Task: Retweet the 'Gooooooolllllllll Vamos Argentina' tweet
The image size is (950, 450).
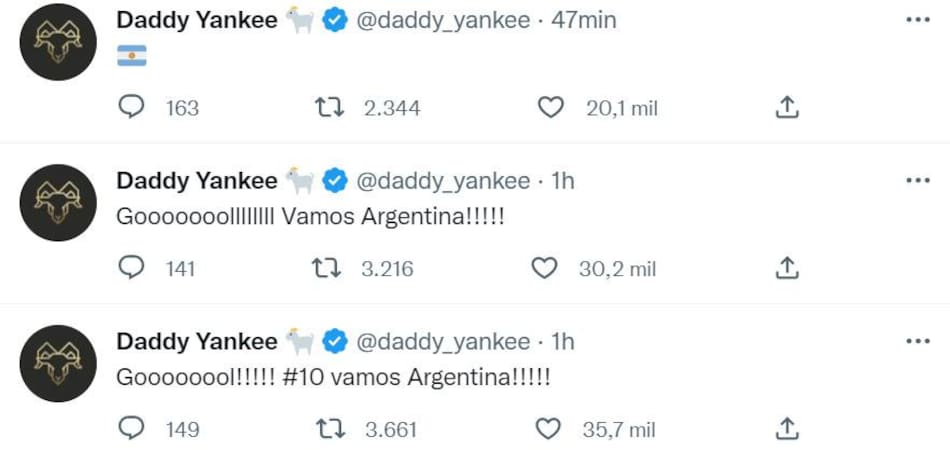Action: click(x=327, y=268)
